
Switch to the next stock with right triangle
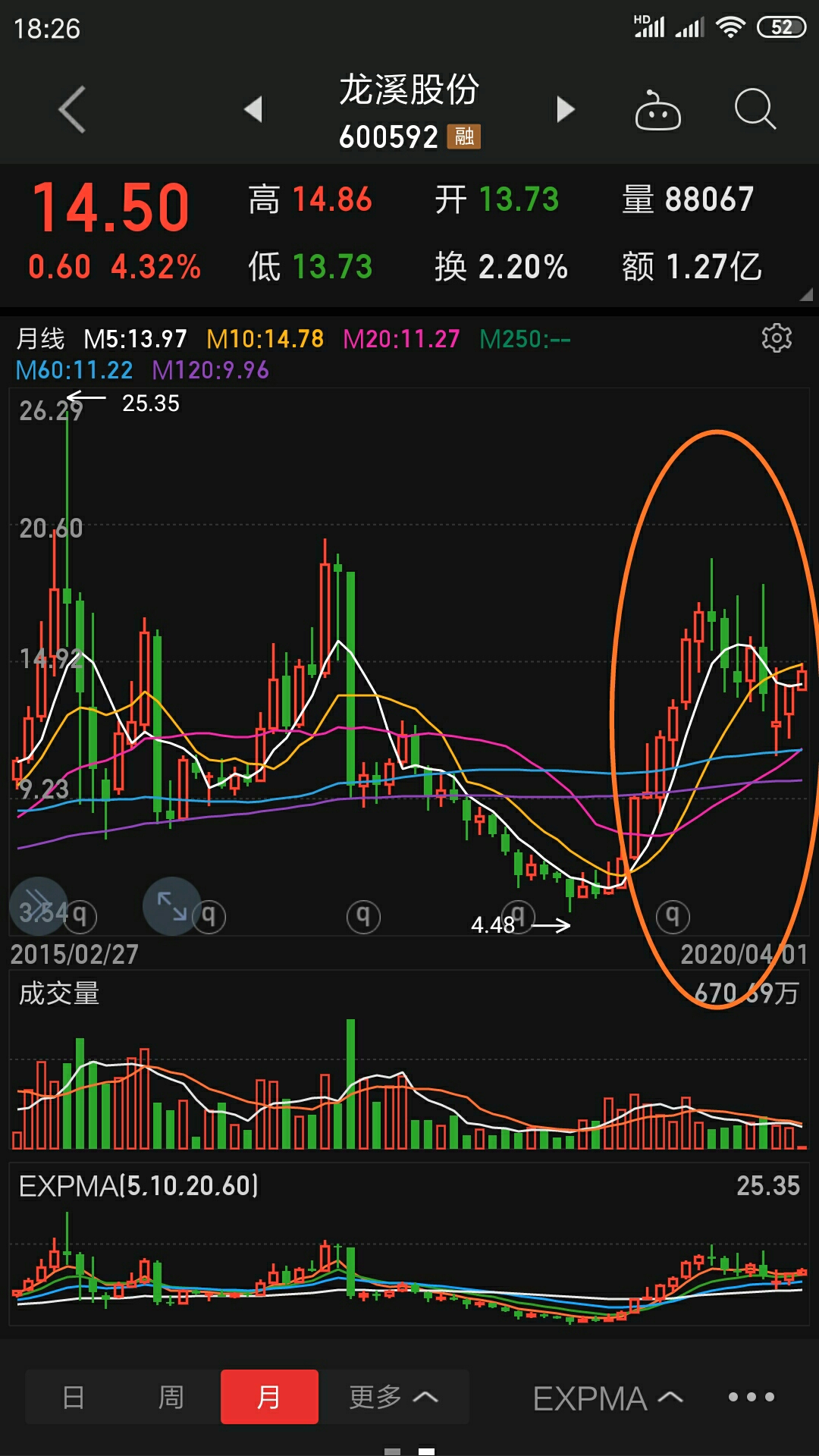point(566,109)
